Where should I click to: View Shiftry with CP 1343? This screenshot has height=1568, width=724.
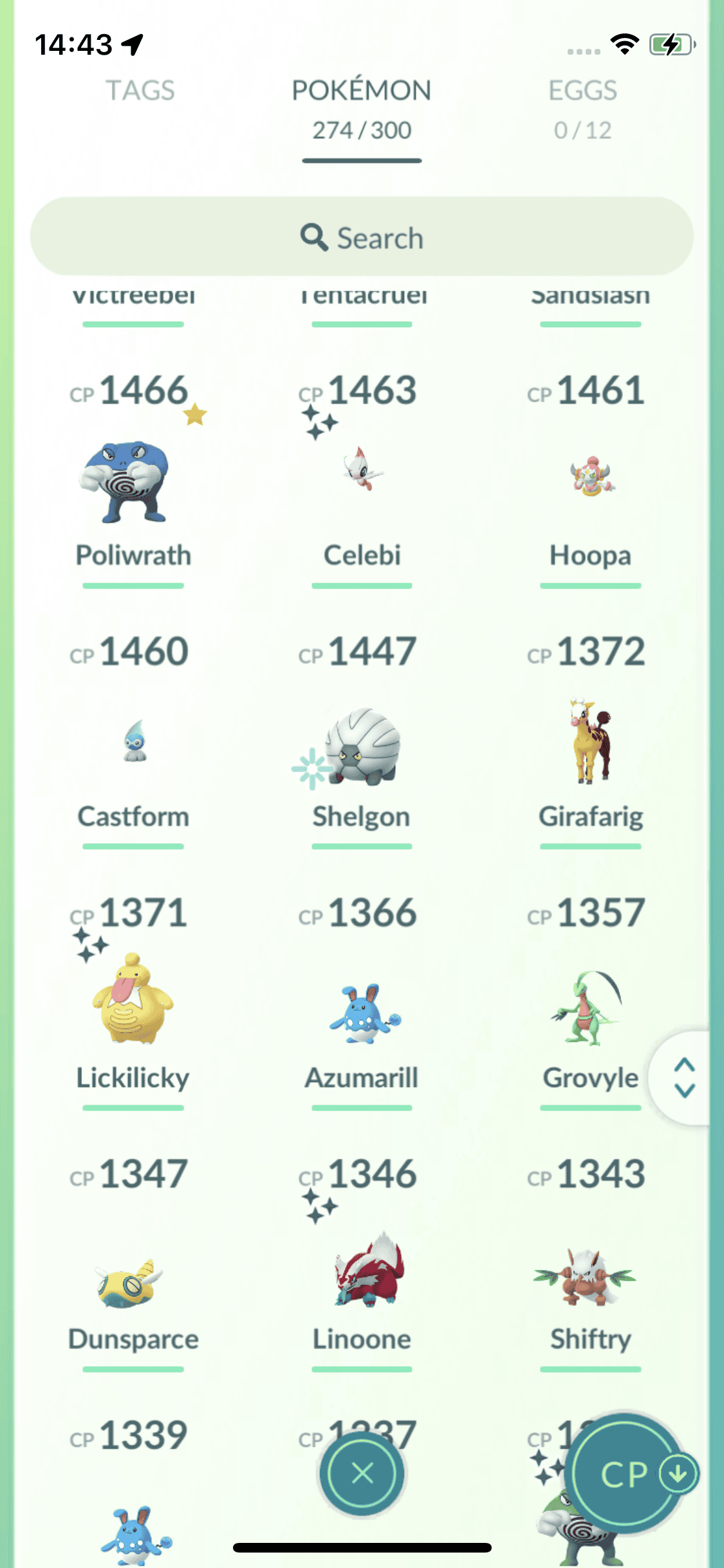click(x=586, y=1278)
